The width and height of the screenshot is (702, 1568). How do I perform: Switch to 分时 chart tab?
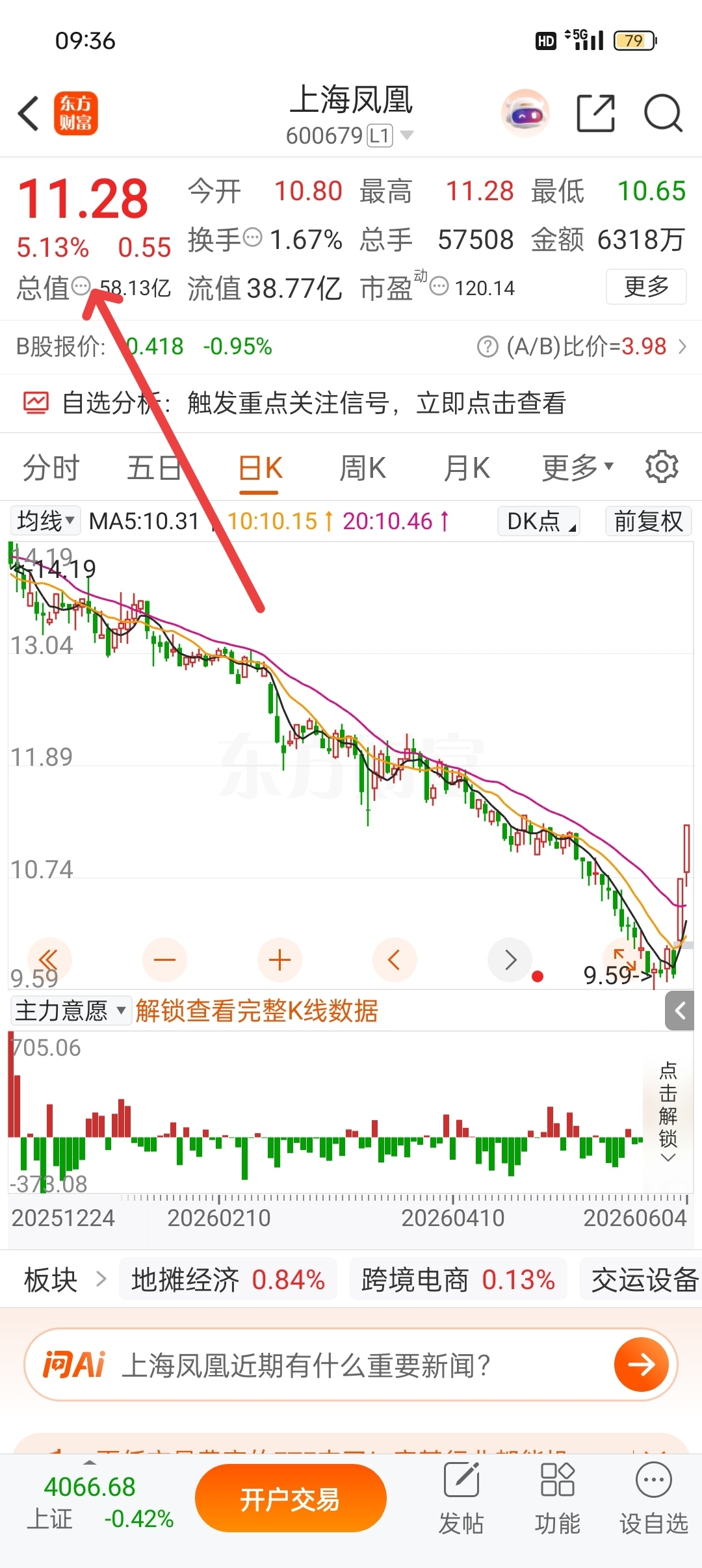(51, 468)
